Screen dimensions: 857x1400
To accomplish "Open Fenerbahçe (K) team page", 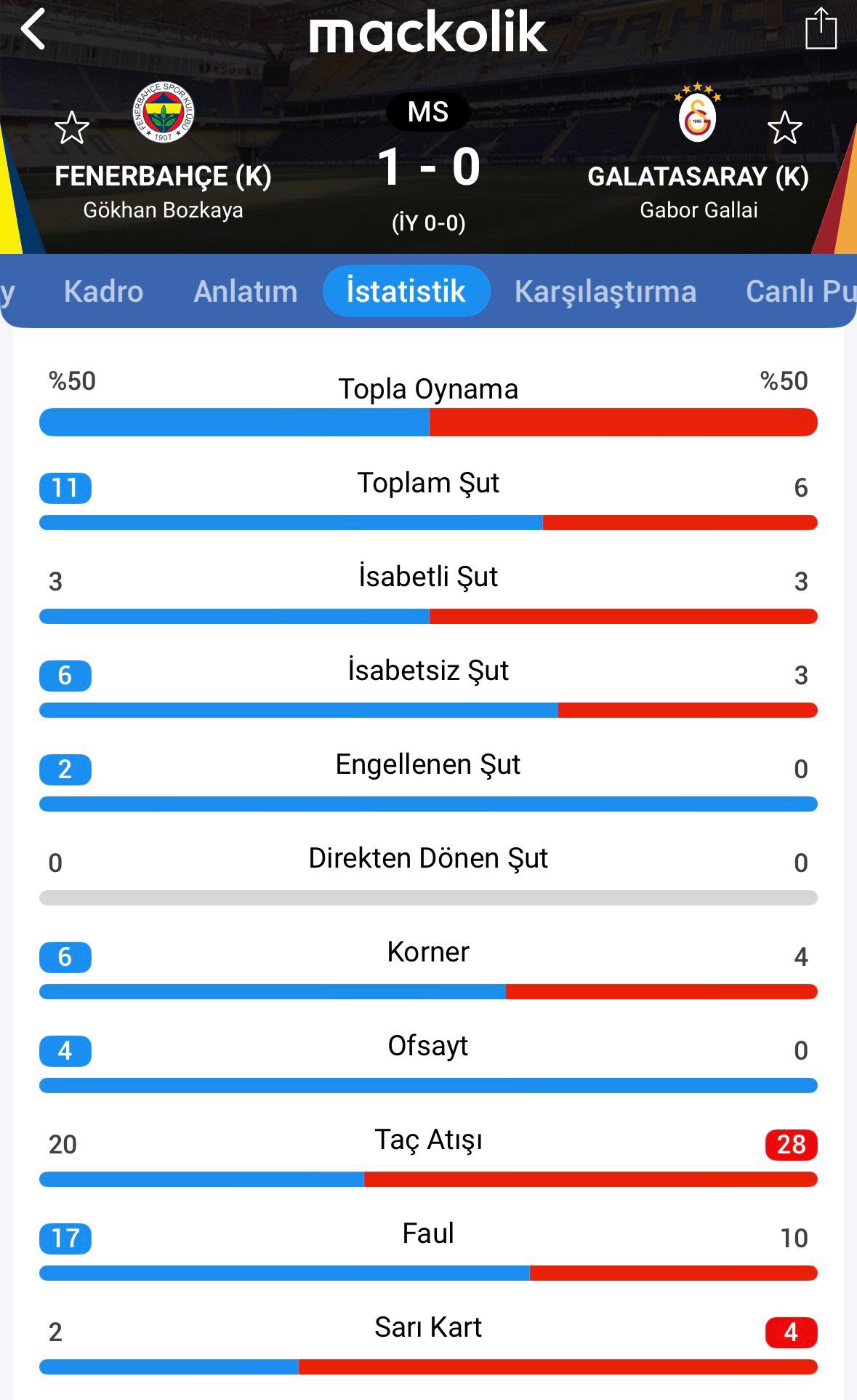I will (164, 177).
